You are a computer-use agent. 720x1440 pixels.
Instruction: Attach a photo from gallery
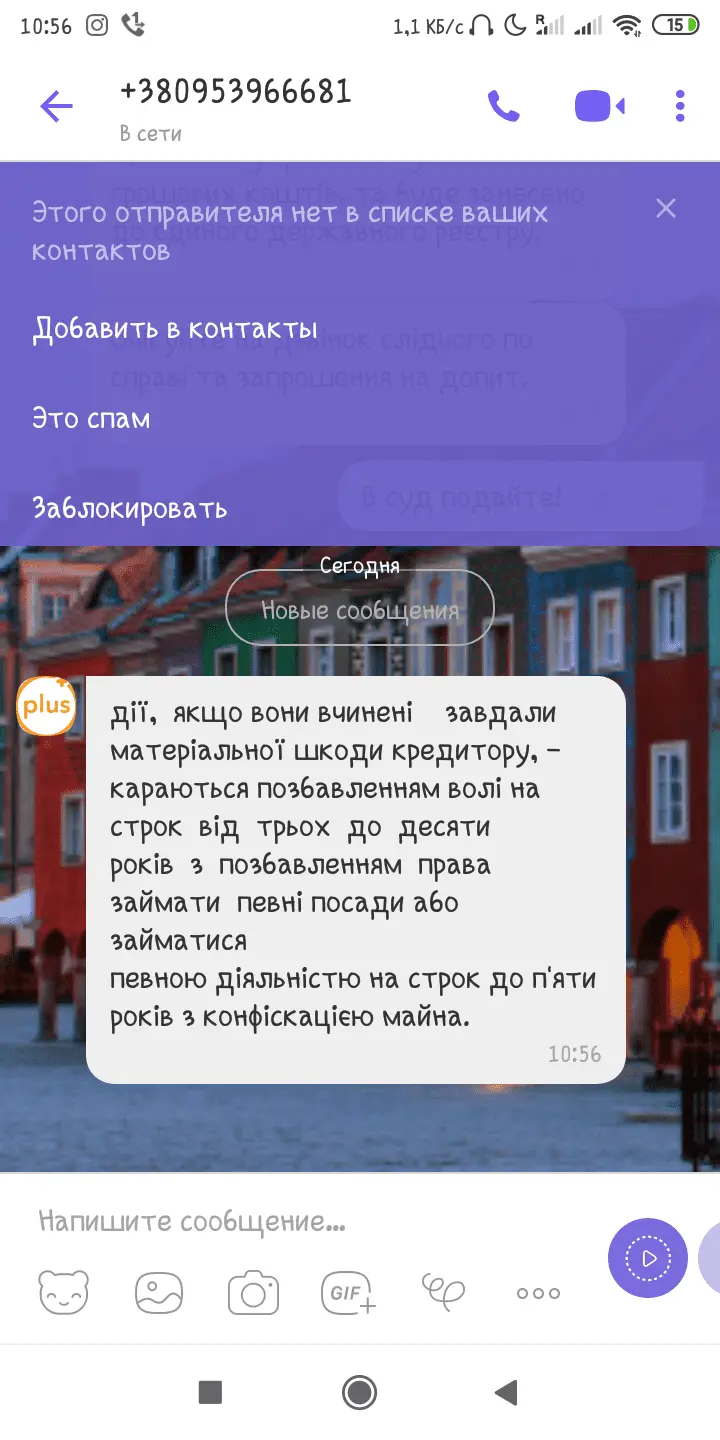coord(159,1293)
